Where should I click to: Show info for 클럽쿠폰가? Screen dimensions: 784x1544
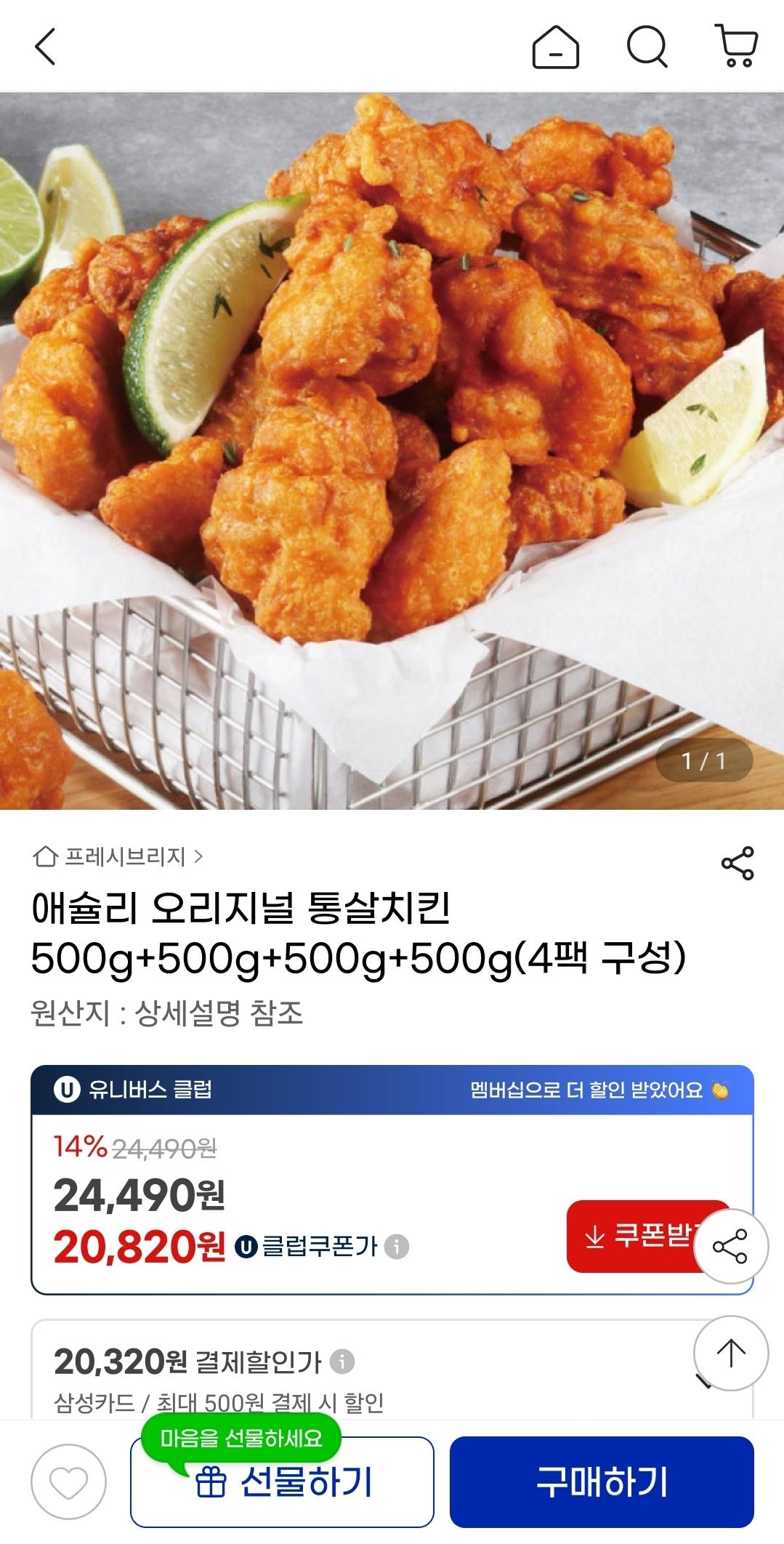pyautogui.click(x=397, y=1247)
